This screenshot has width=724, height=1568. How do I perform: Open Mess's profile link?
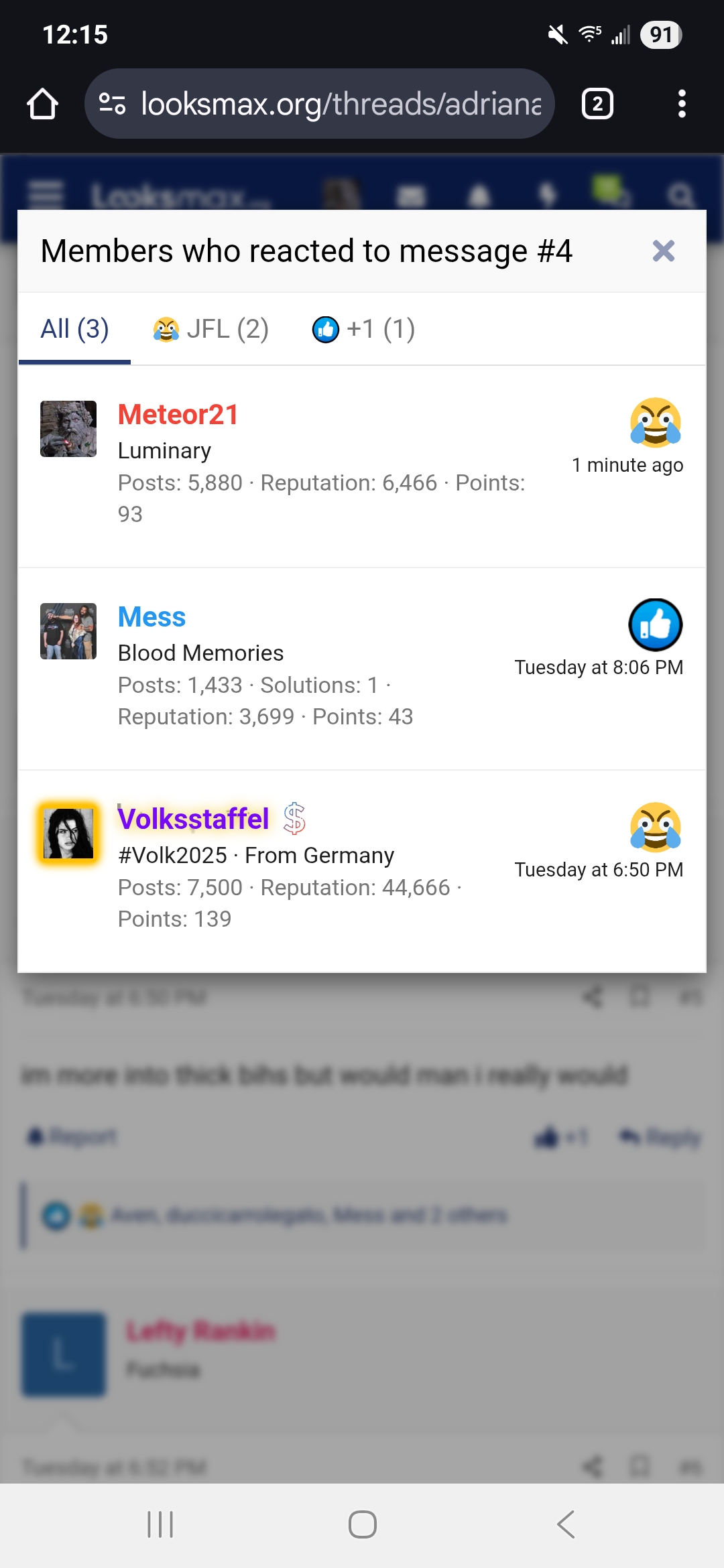click(152, 616)
